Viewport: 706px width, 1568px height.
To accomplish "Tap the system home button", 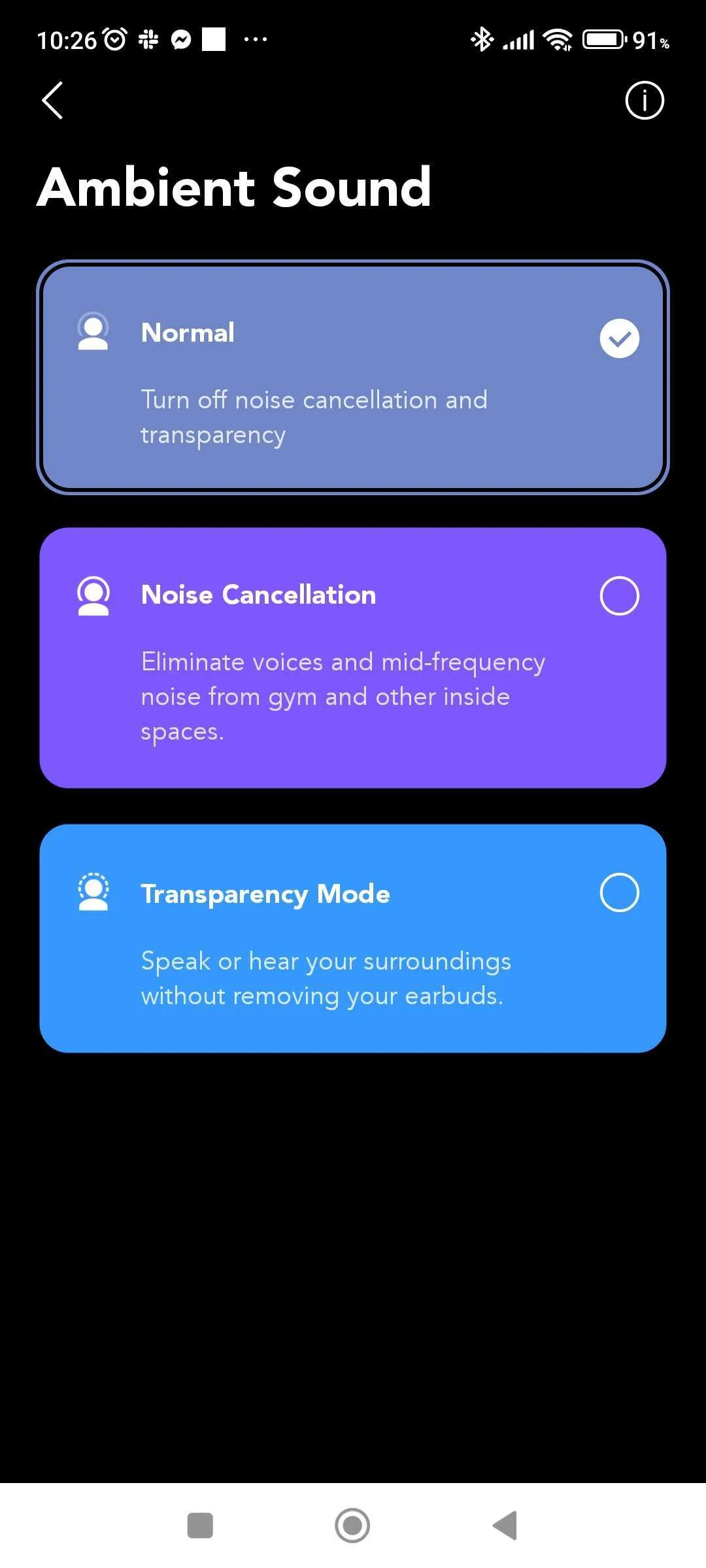I will (352, 1526).
